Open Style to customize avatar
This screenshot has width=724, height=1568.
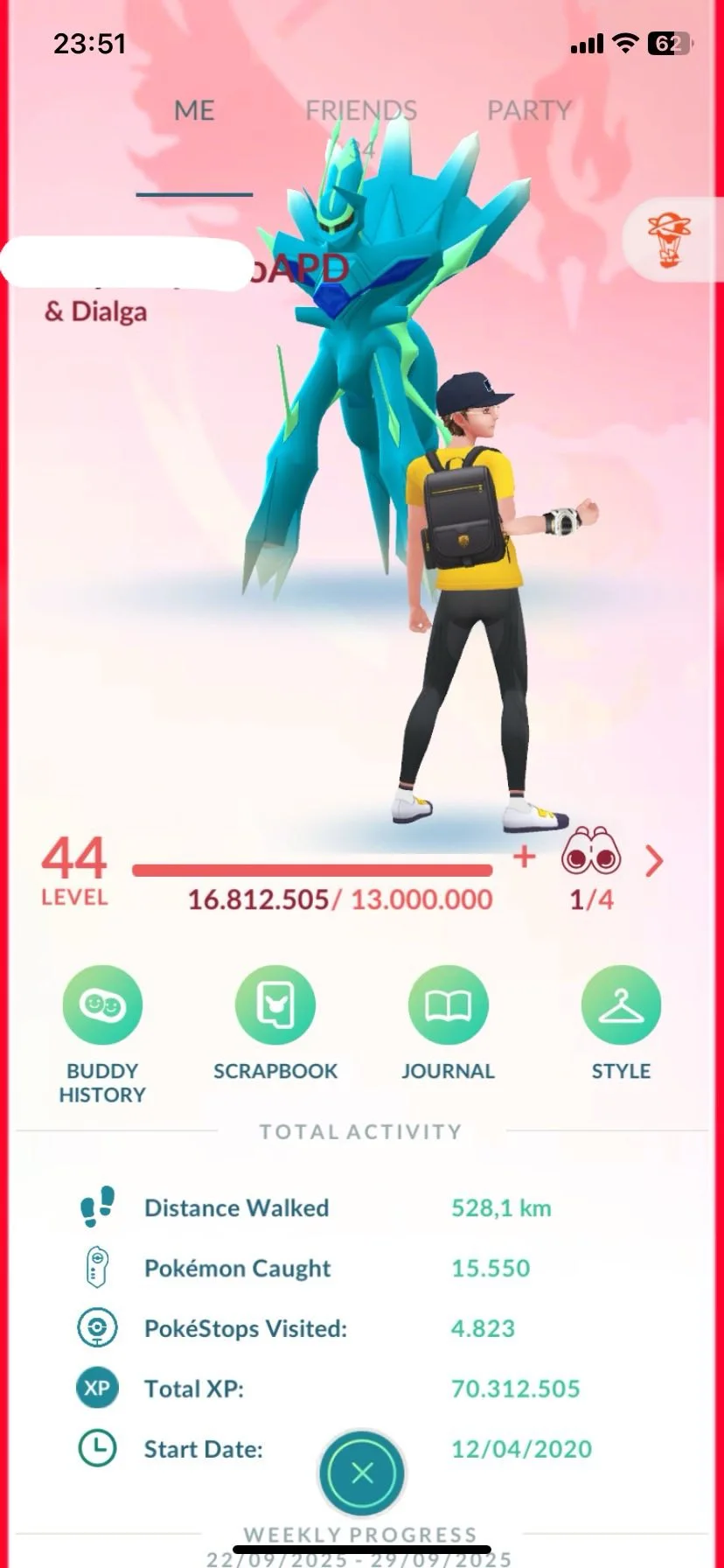[621, 1006]
